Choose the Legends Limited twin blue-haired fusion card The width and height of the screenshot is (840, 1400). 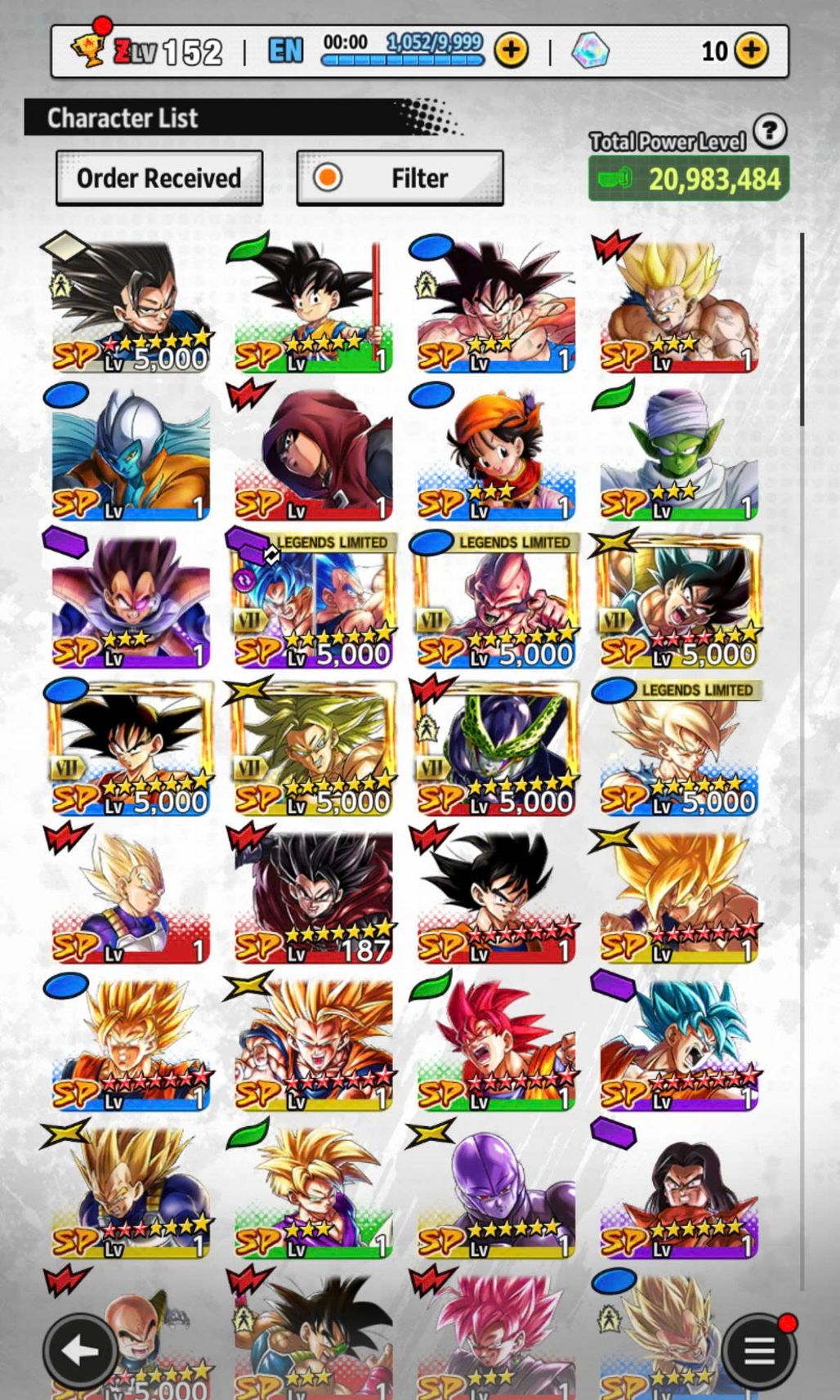click(314, 602)
